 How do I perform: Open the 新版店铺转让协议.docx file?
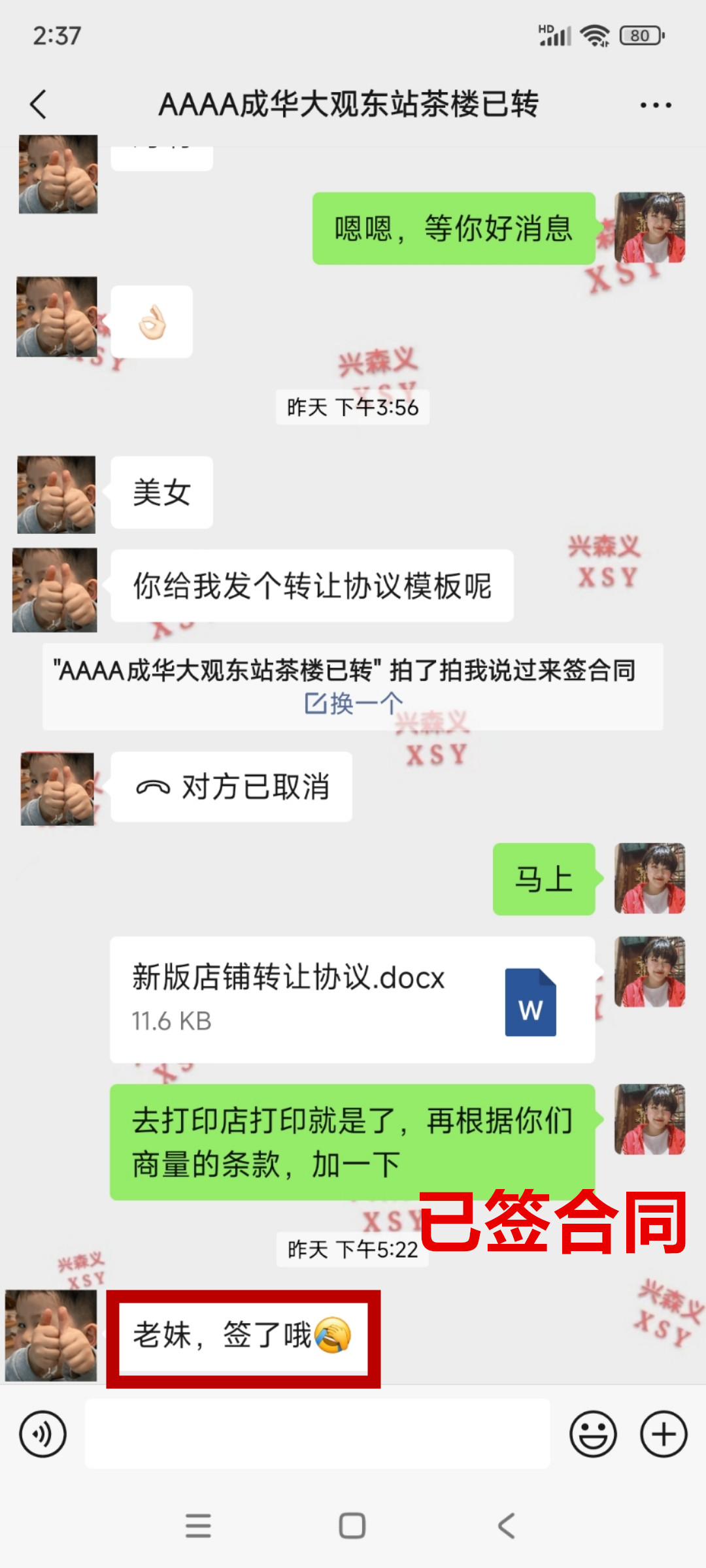coord(352,1000)
